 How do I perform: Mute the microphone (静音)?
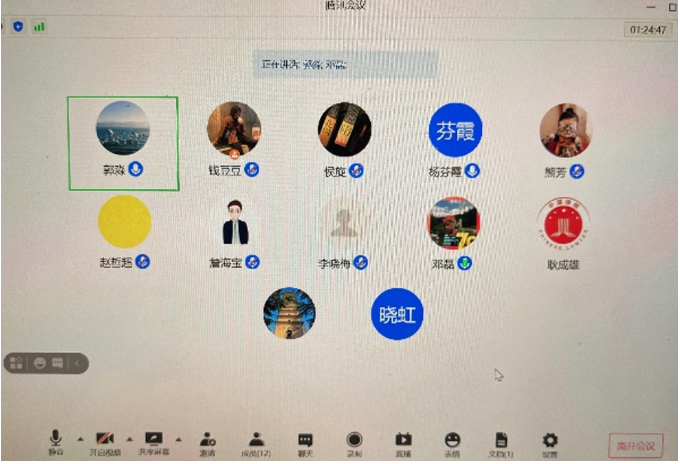coord(55,440)
